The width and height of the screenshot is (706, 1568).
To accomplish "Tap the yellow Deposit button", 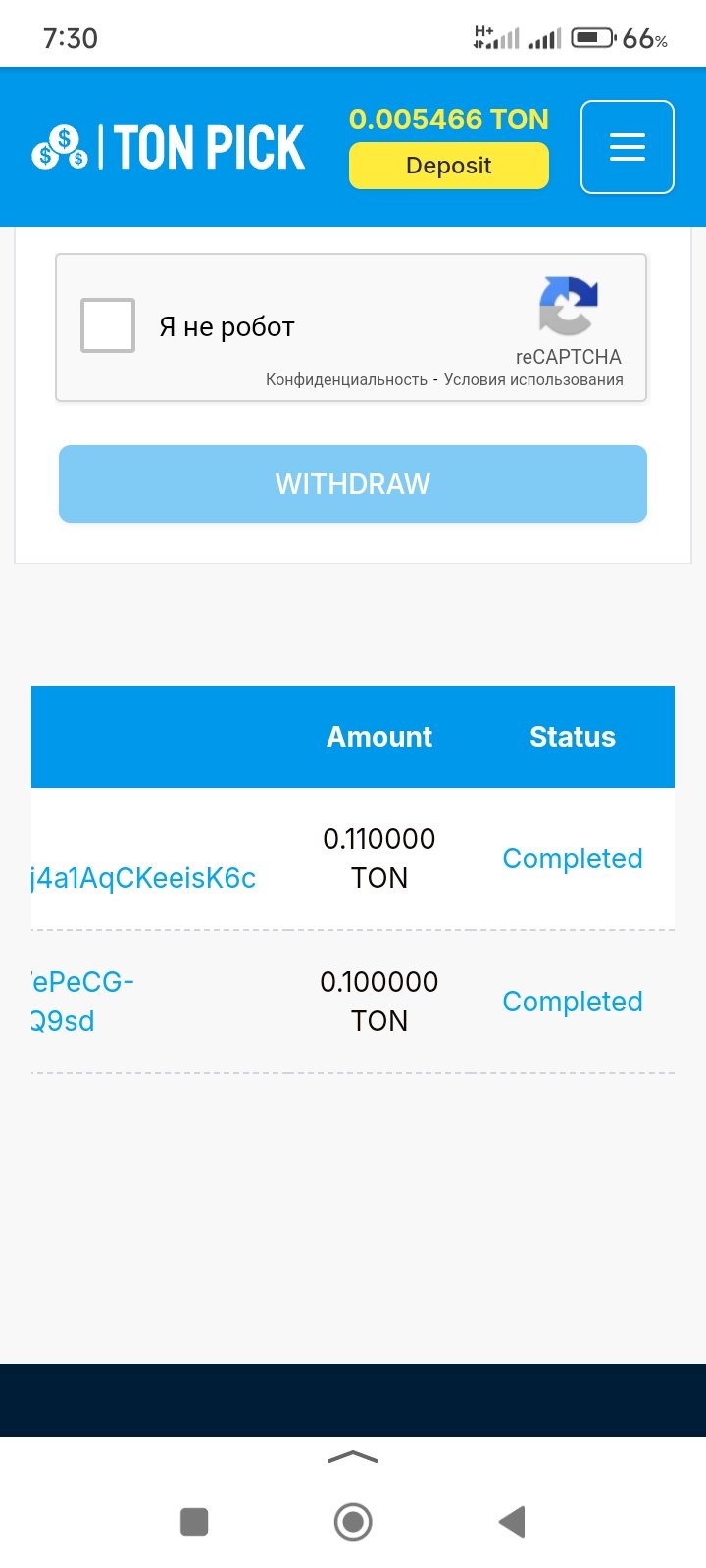I will 449,165.
